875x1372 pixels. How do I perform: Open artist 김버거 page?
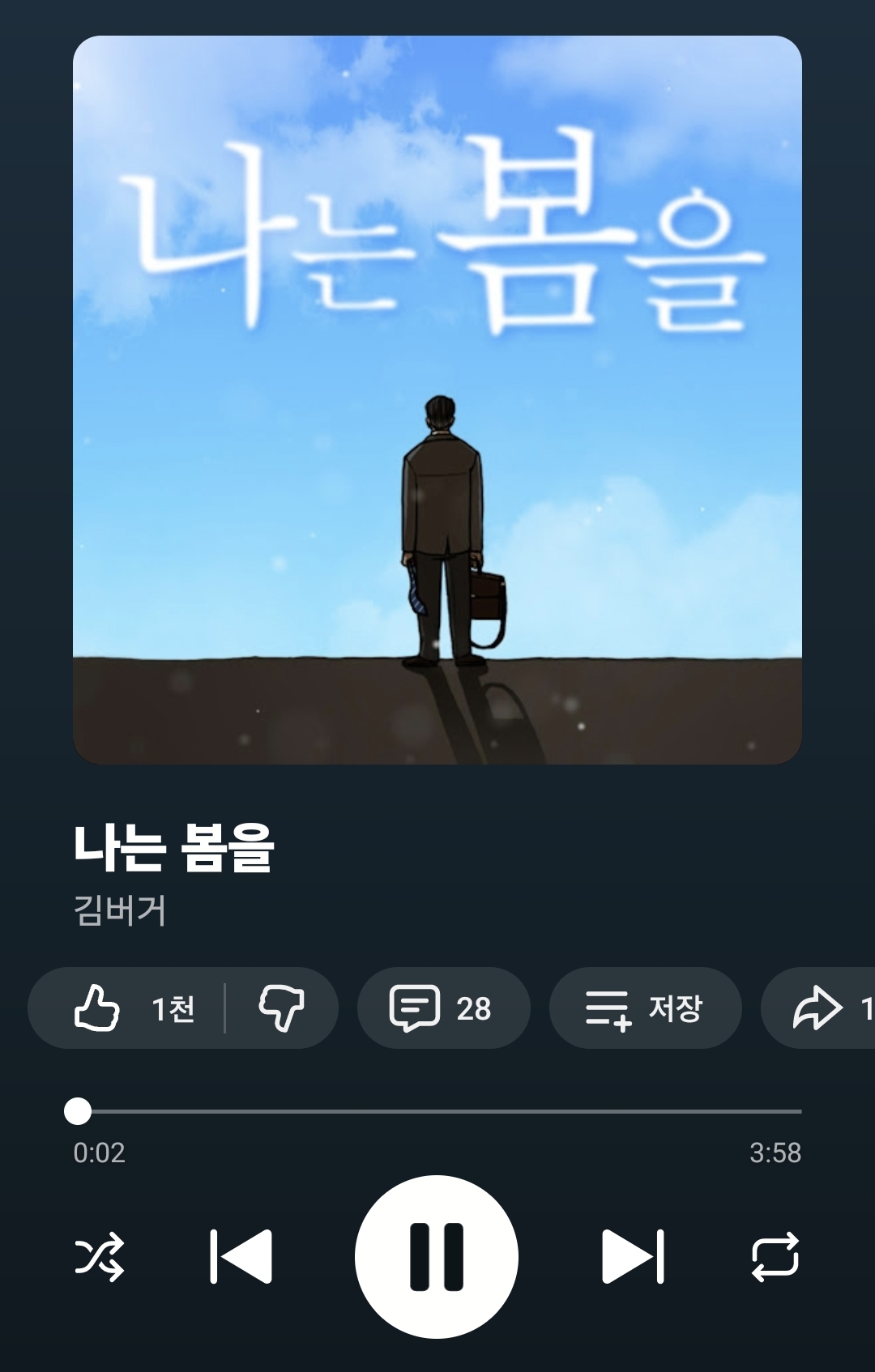pyautogui.click(x=120, y=910)
